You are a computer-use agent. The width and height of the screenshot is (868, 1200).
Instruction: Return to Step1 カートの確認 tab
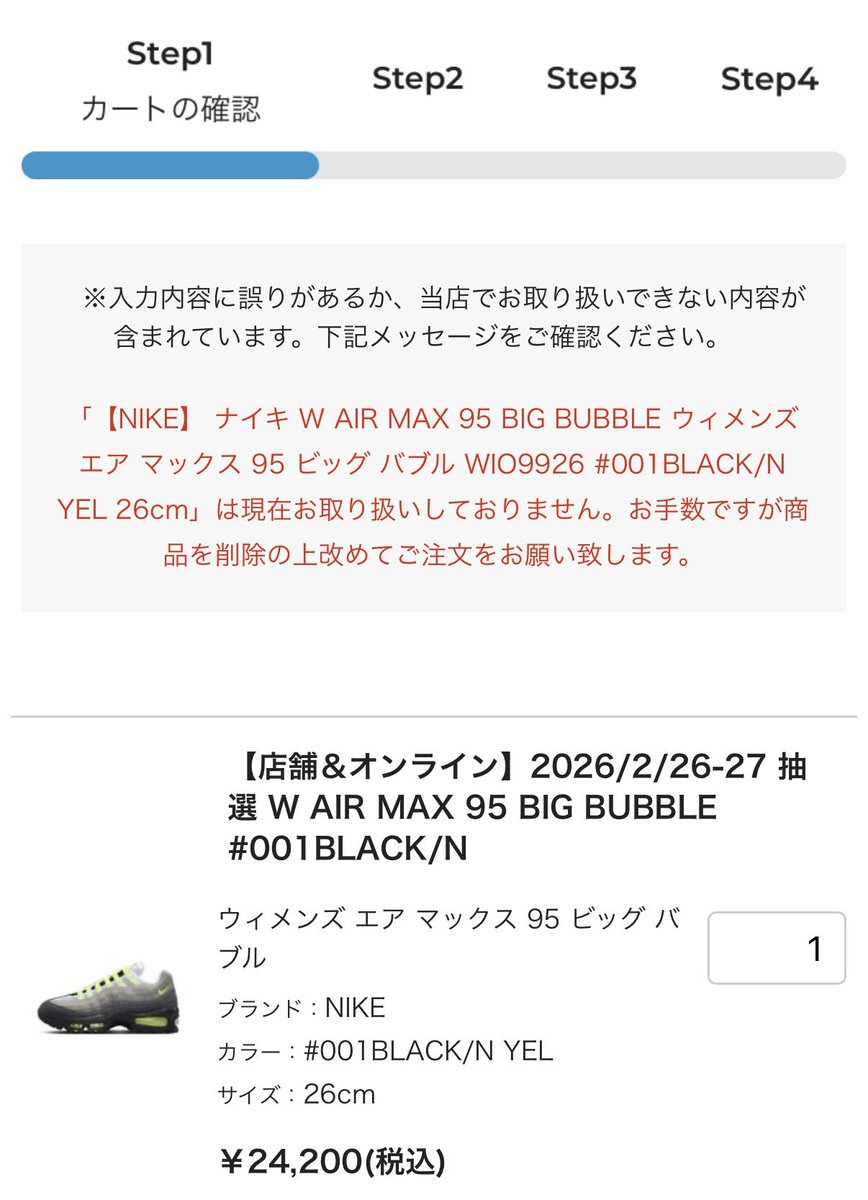pyautogui.click(x=168, y=55)
